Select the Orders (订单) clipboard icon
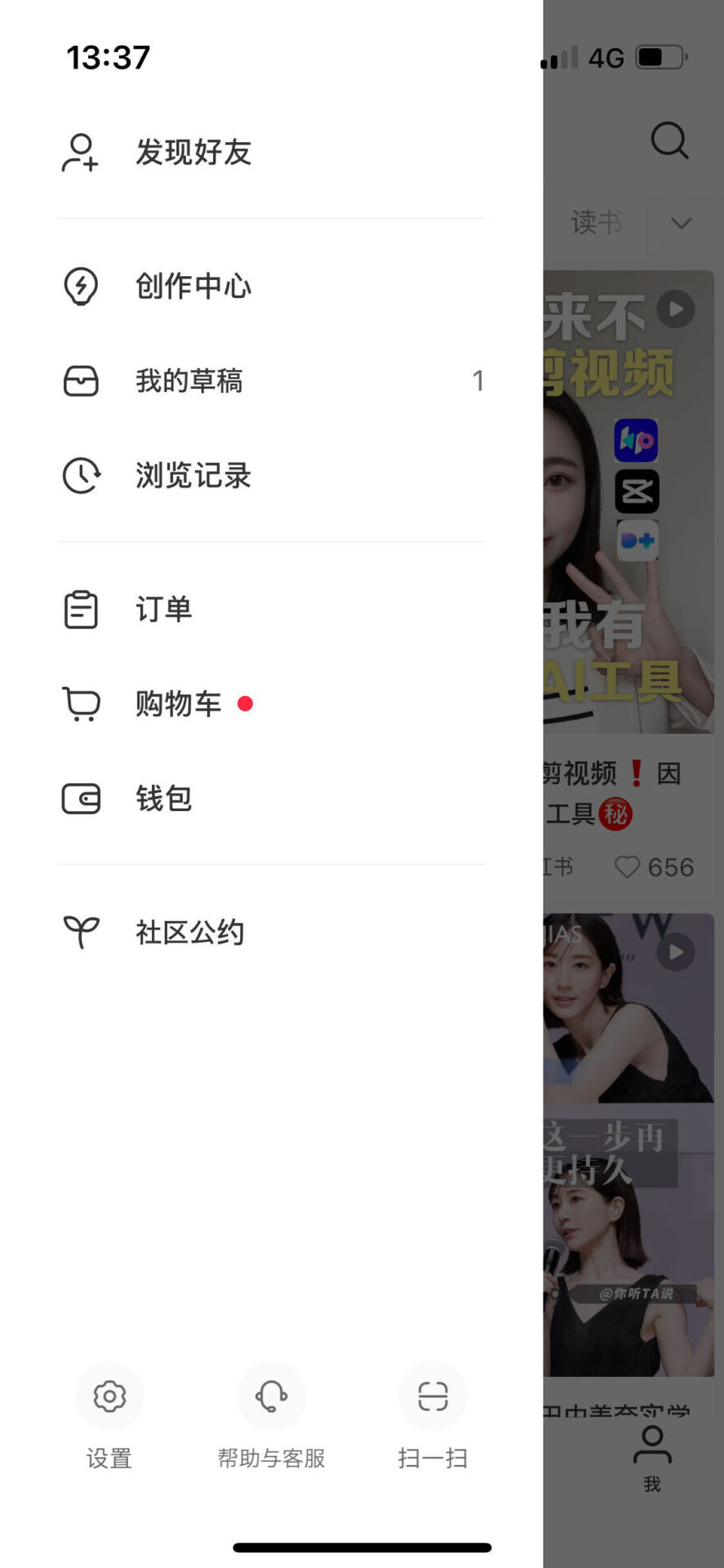724x1568 pixels. 80,608
